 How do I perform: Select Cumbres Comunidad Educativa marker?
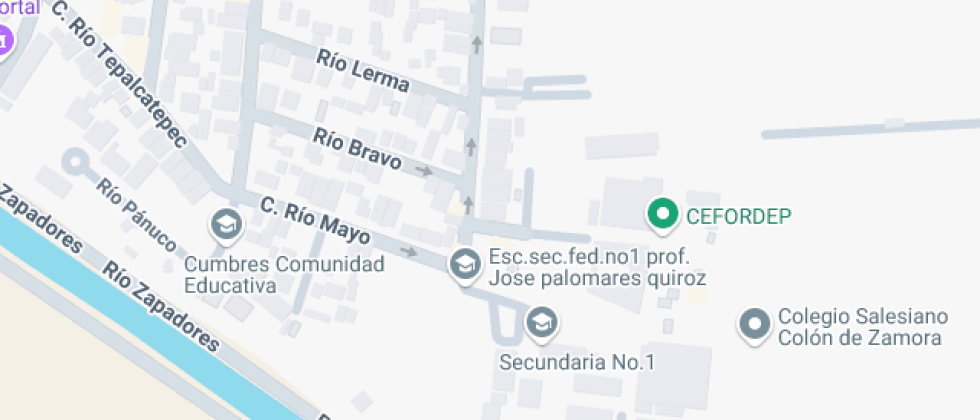click(x=227, y=225)
